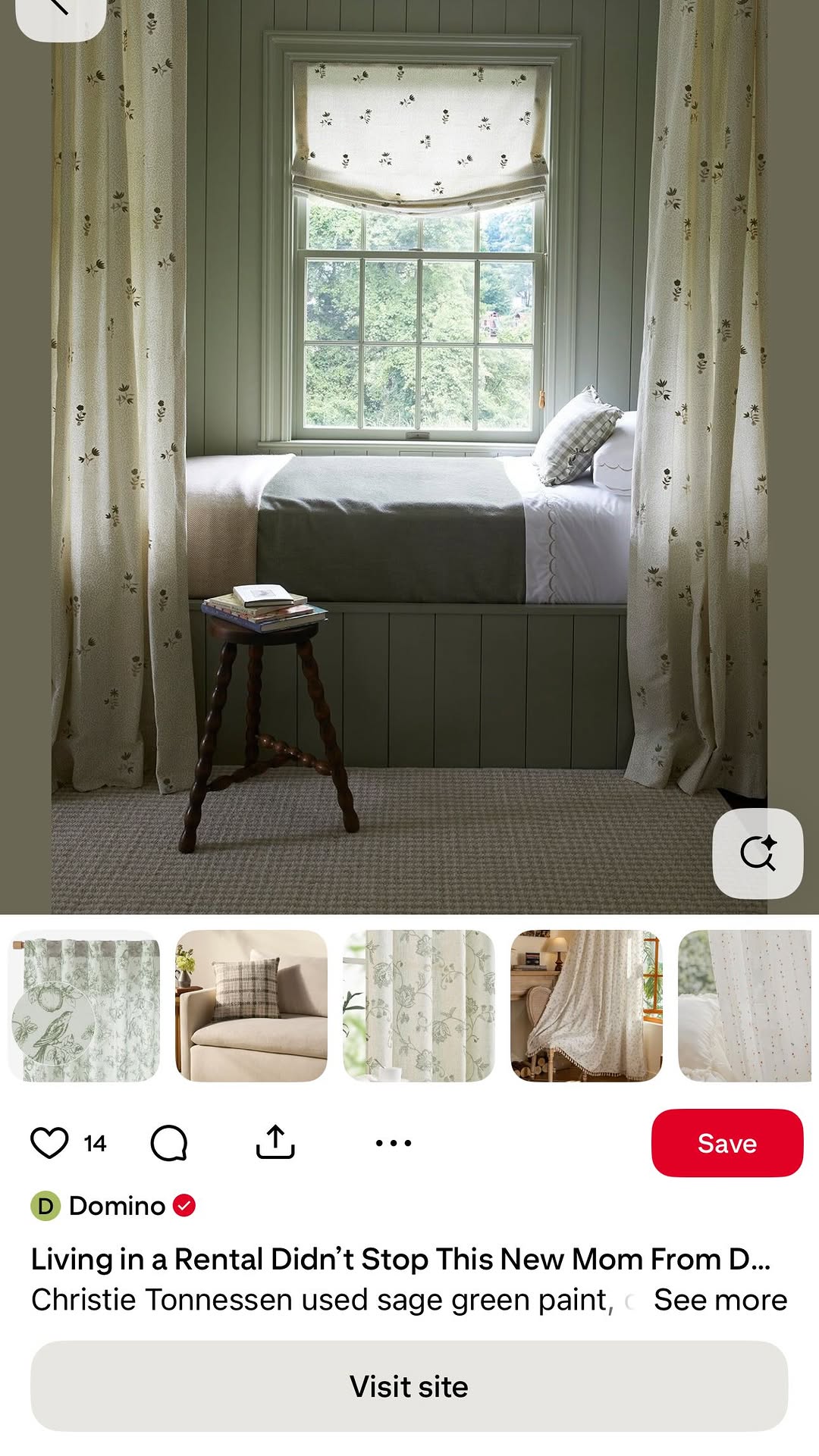This screenshot has width=819, height=1456.
Task: Go back using the top arrow
Action: 59,11
